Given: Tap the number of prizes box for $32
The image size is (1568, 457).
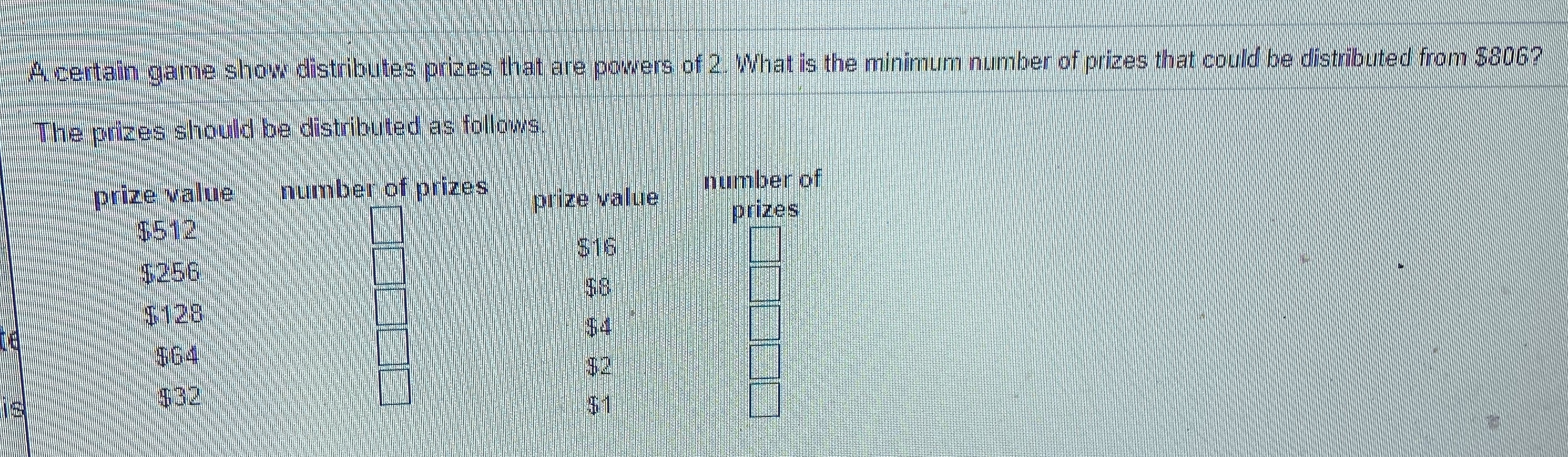Looking at the screenshot, I should pyautogui.click(x=395, y=387).
